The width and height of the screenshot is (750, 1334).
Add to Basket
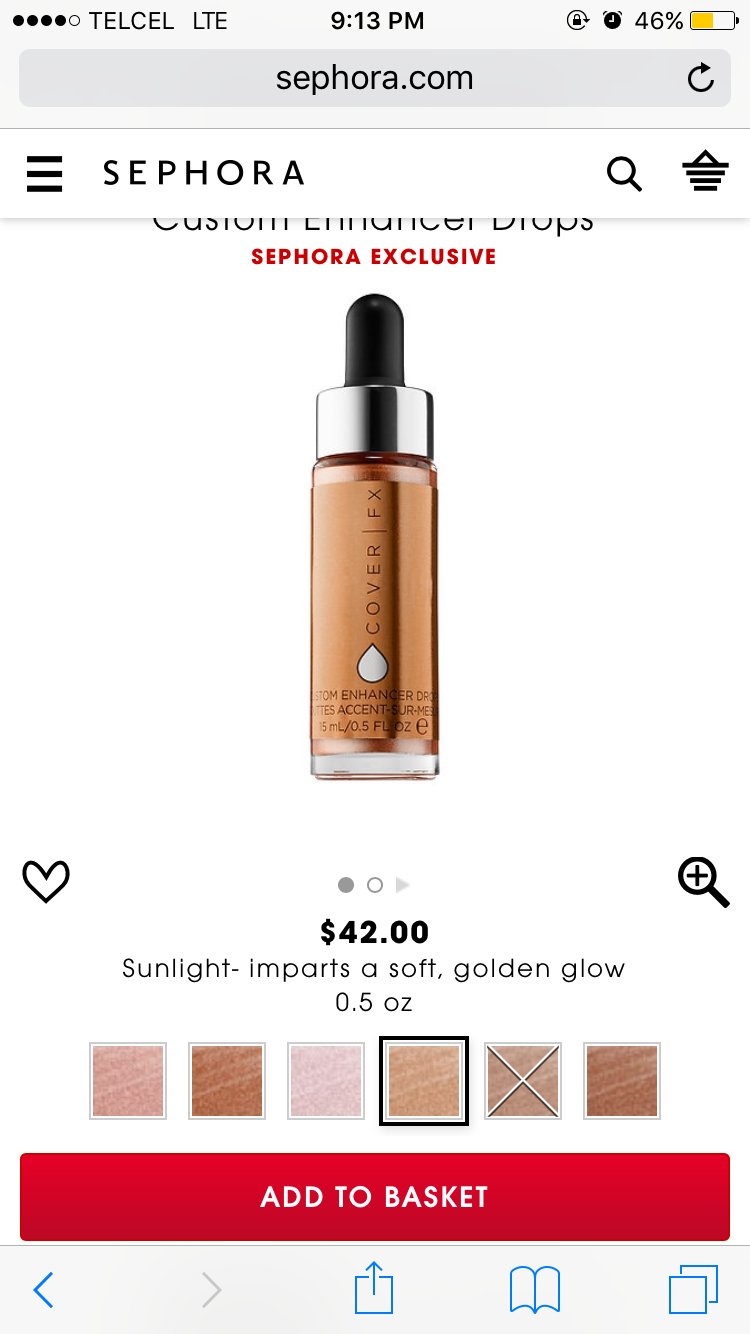pos(375,1197)
